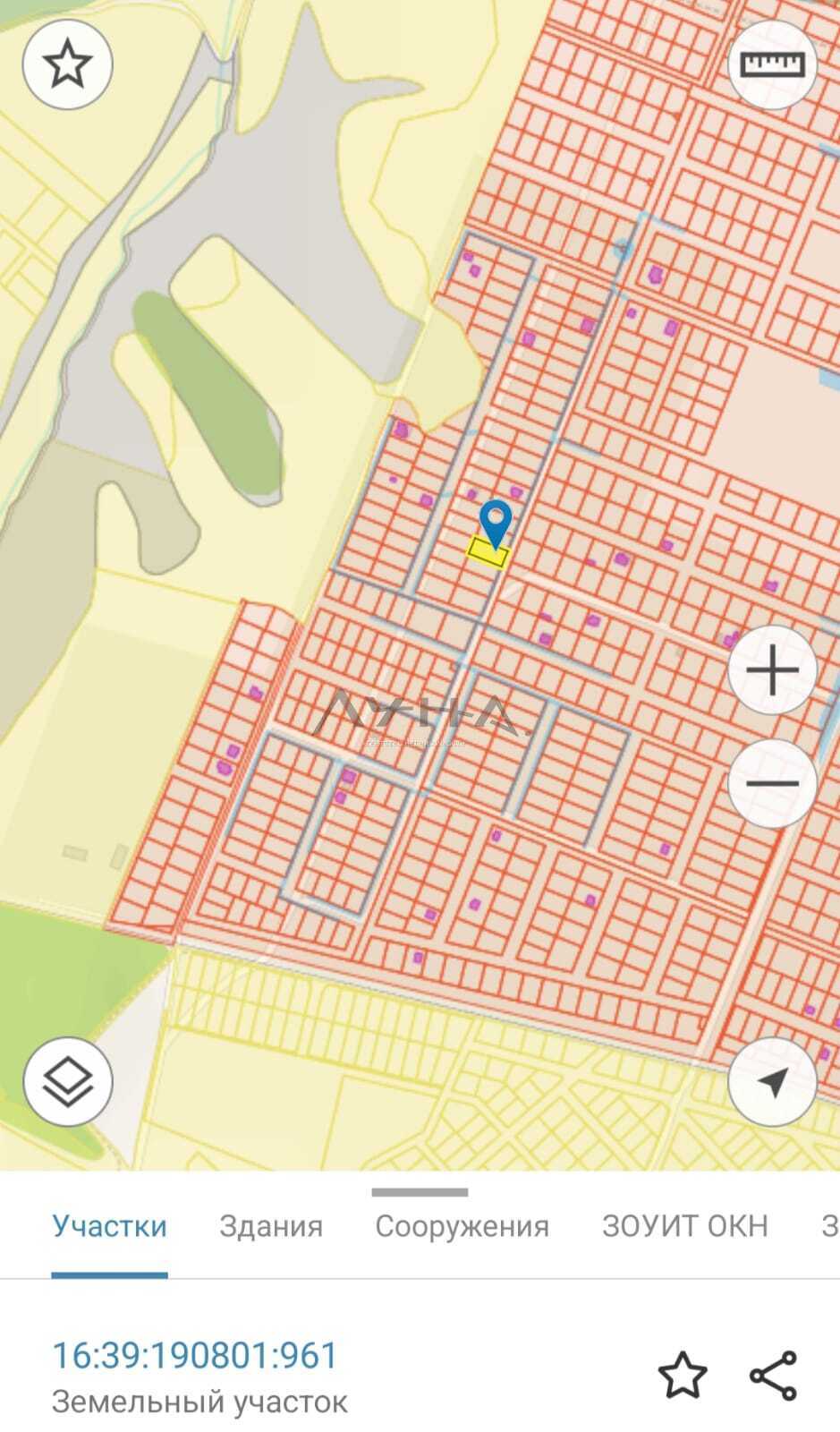
Task: Add parcel 16:39:190801:961 to favorites
Action: pos(683,1376)
